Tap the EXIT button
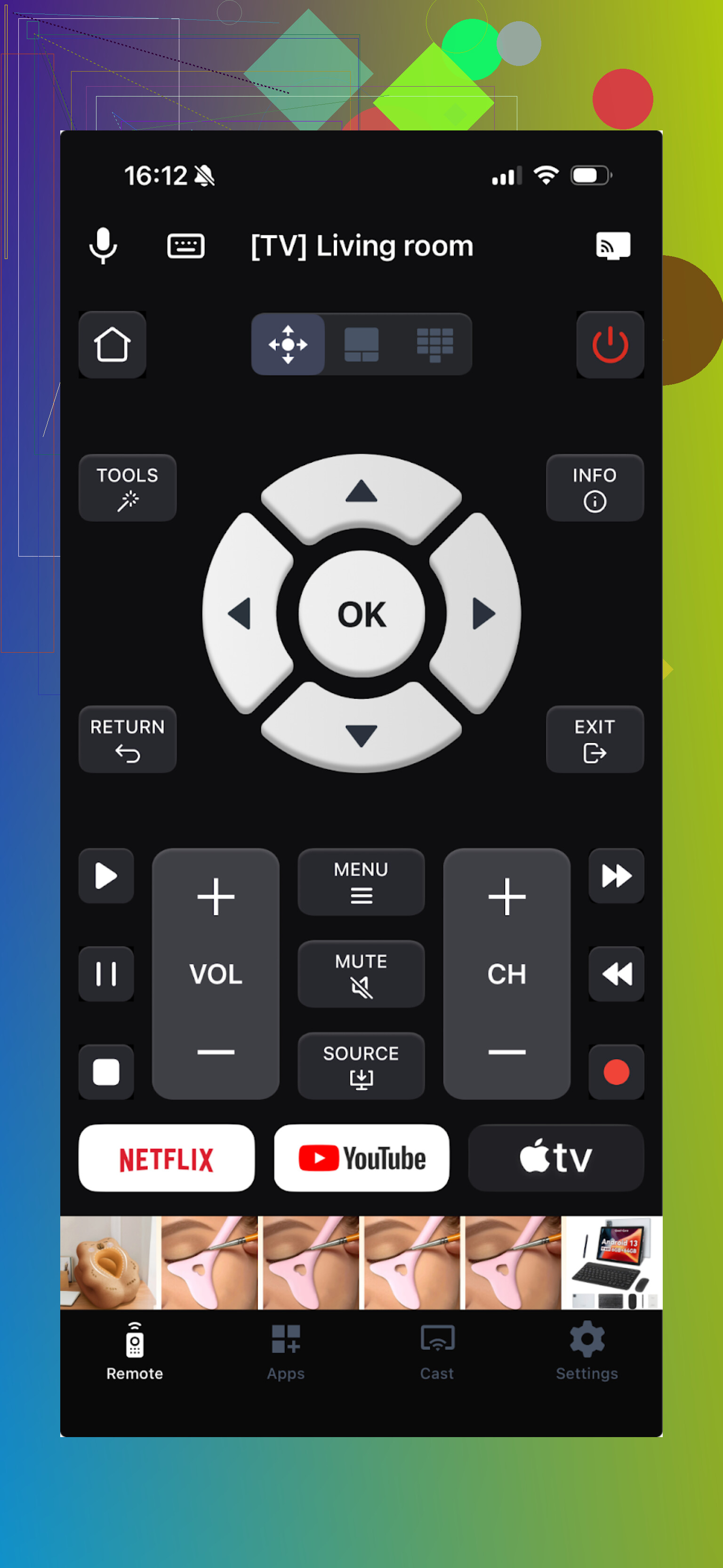This screenshot has width=723, height=1568. coord(594,739)
